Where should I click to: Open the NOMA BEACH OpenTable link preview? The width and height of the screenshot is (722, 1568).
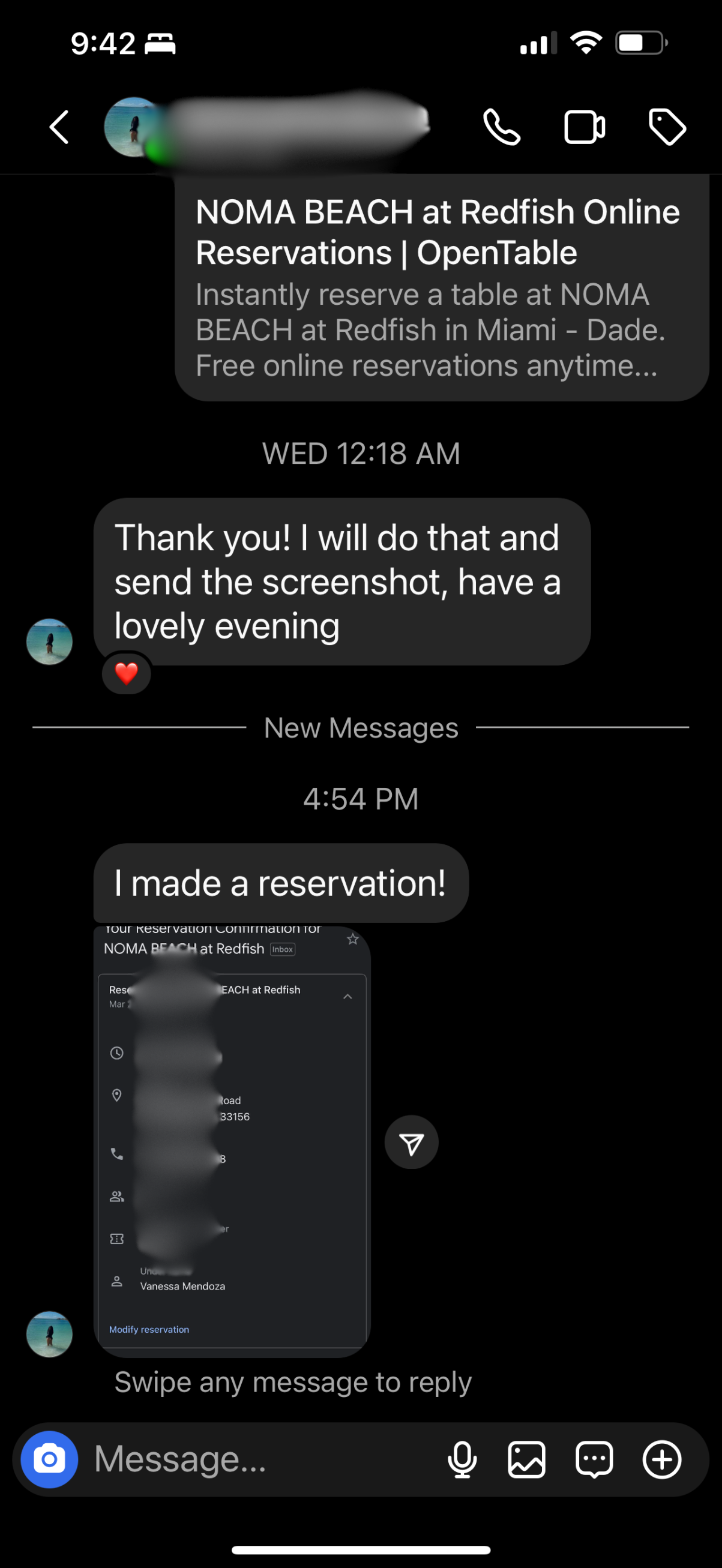pos(441,288)
